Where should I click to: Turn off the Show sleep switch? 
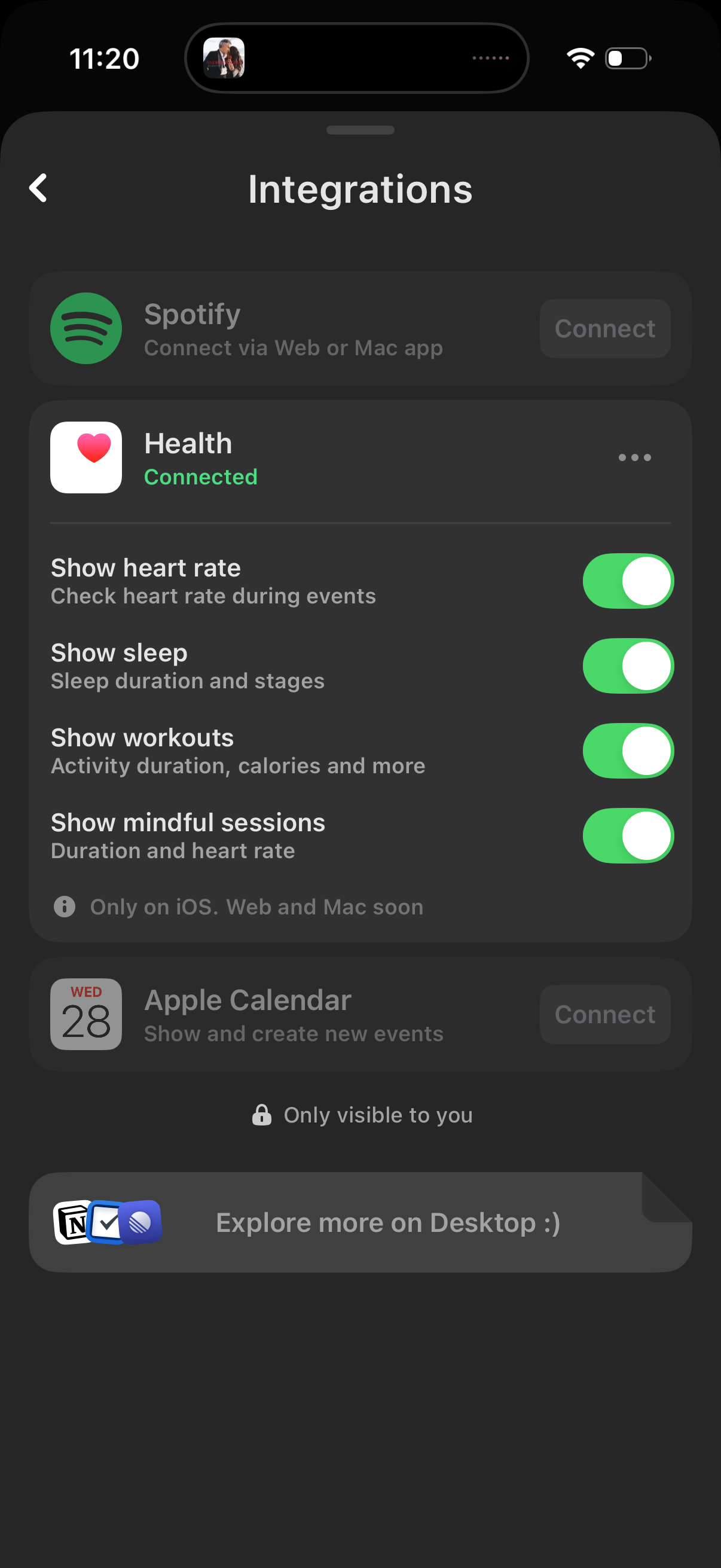click(x=627, y=666)
